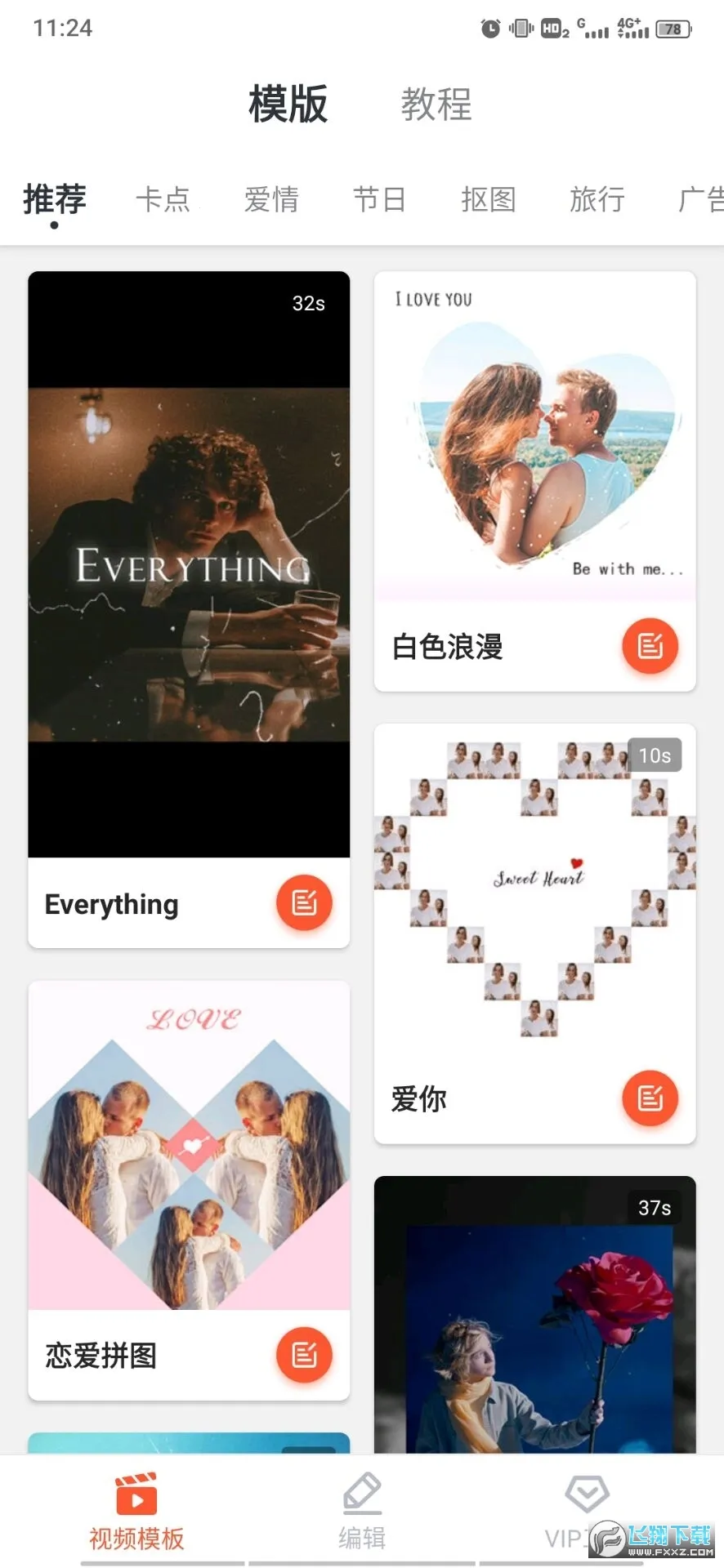724x1568 pixels.
Task: Open the Everything video template preview
Action: (188, 563)
